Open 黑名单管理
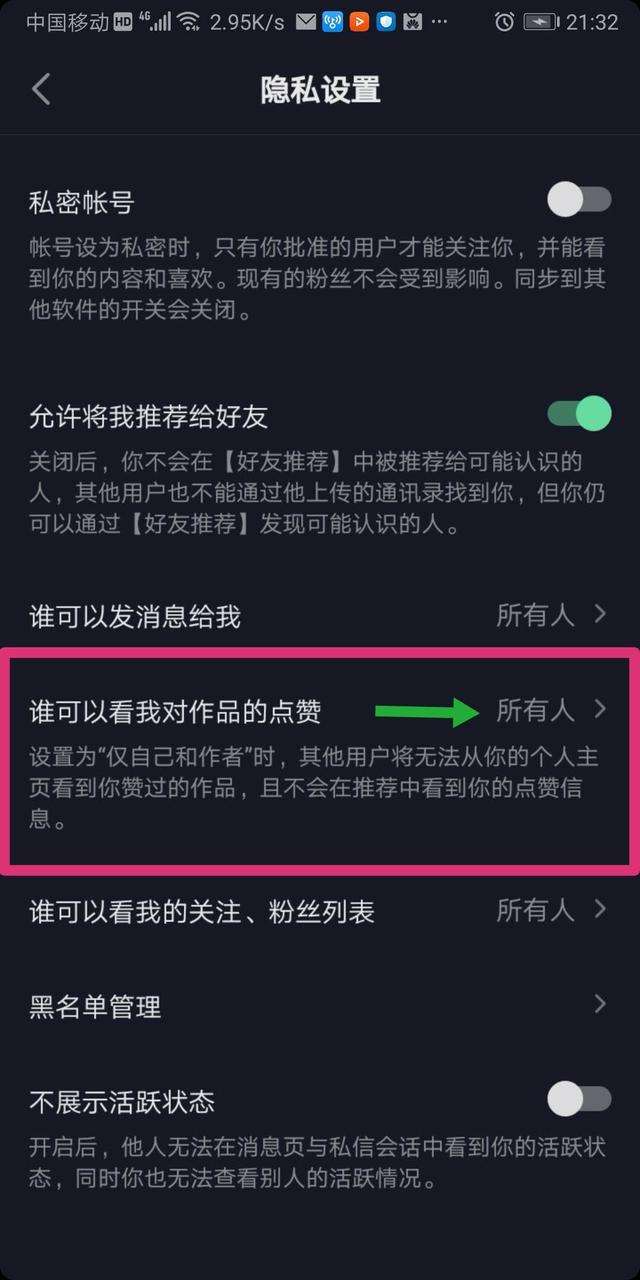Screen dimensions: 640x1280 coord(320,1006)
